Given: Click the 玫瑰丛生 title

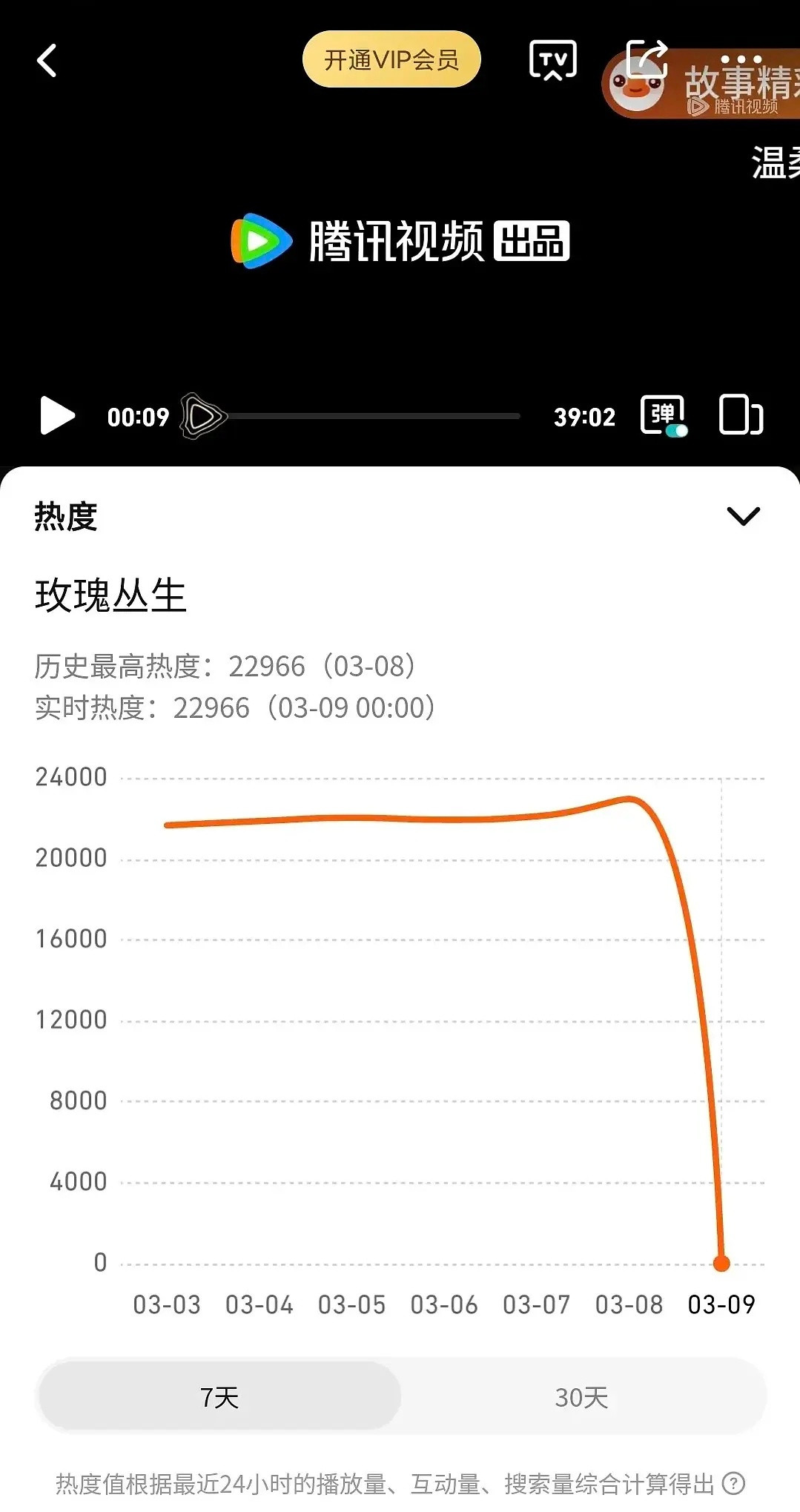Looking at the screenshot, I should tap(108, 593).
